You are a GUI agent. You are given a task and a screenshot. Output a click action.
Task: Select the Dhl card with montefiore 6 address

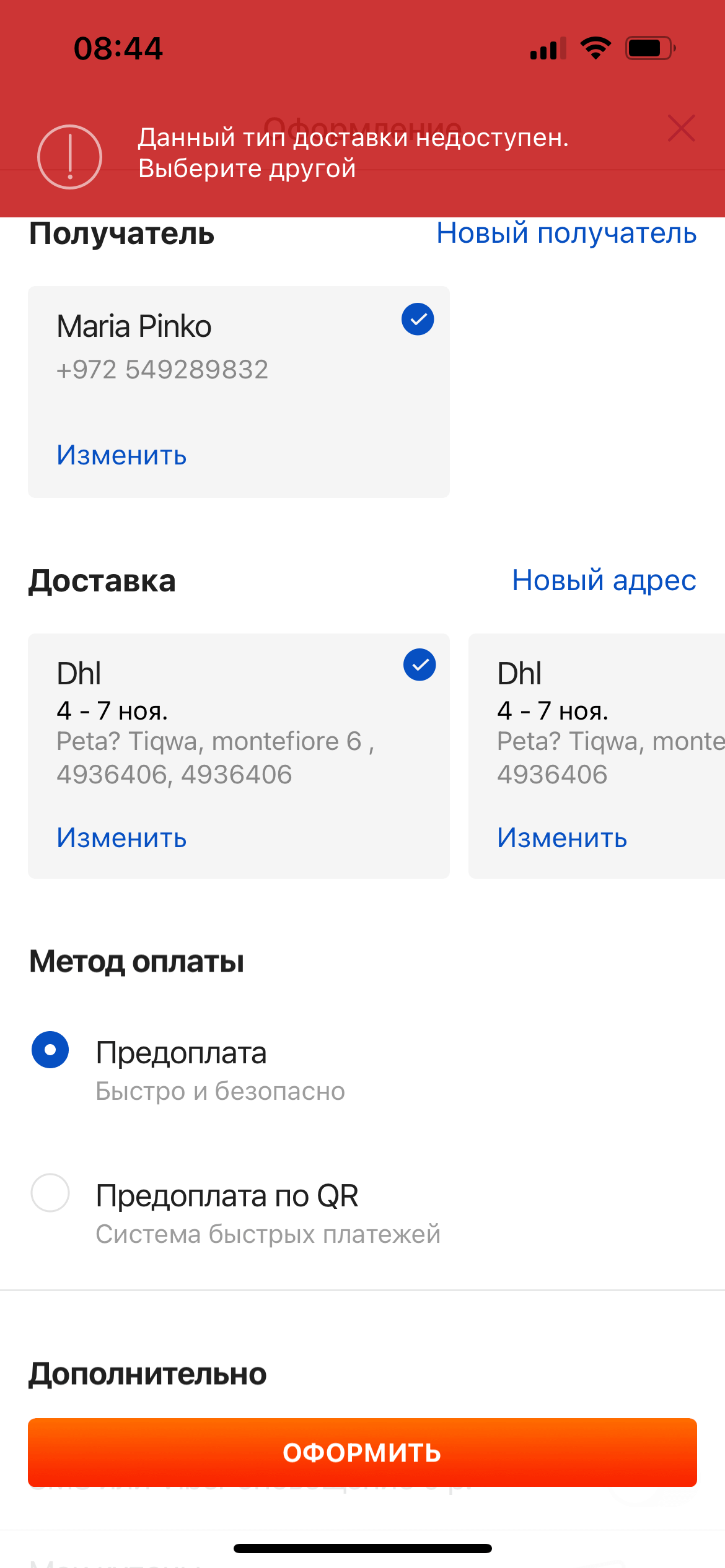coord(239,756)
